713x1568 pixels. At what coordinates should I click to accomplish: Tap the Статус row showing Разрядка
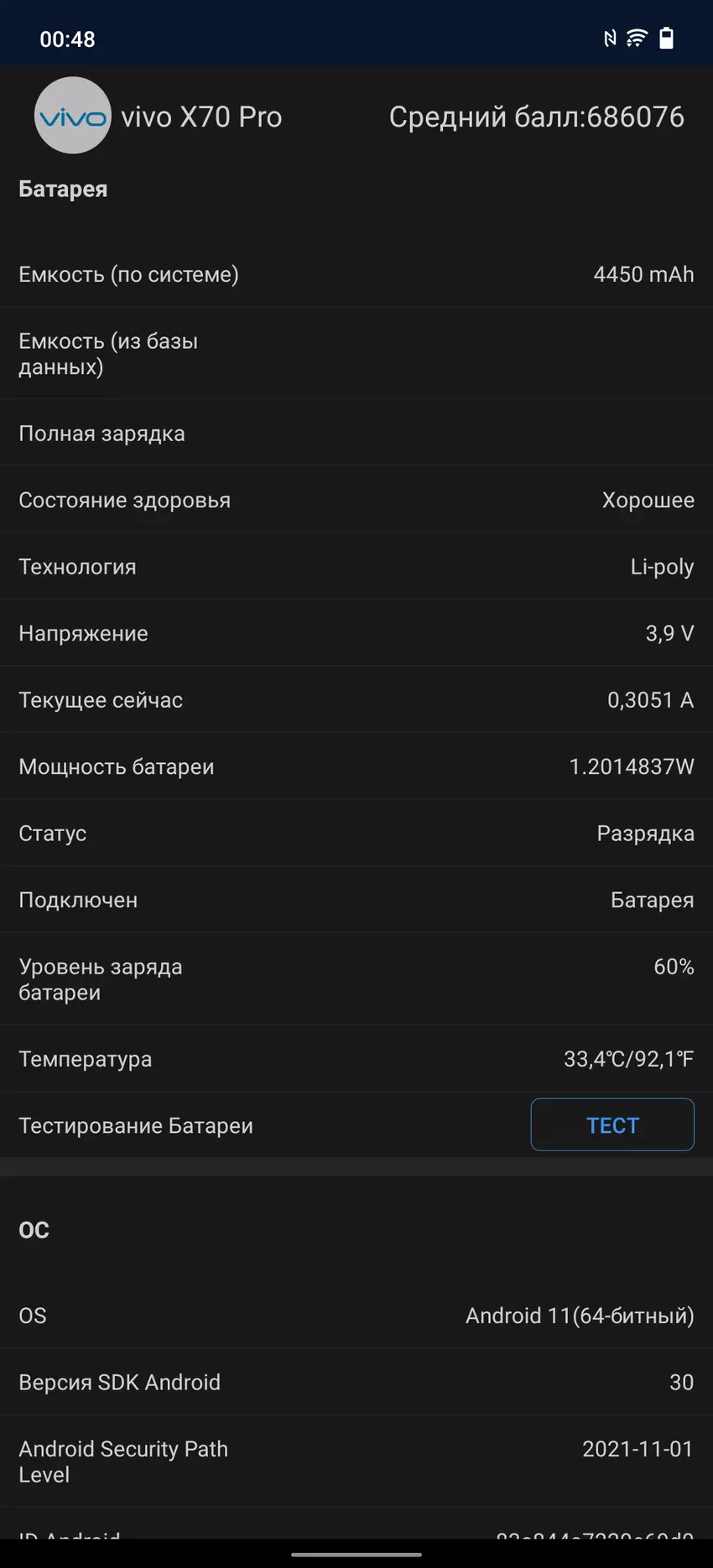[x=356, y=833]
